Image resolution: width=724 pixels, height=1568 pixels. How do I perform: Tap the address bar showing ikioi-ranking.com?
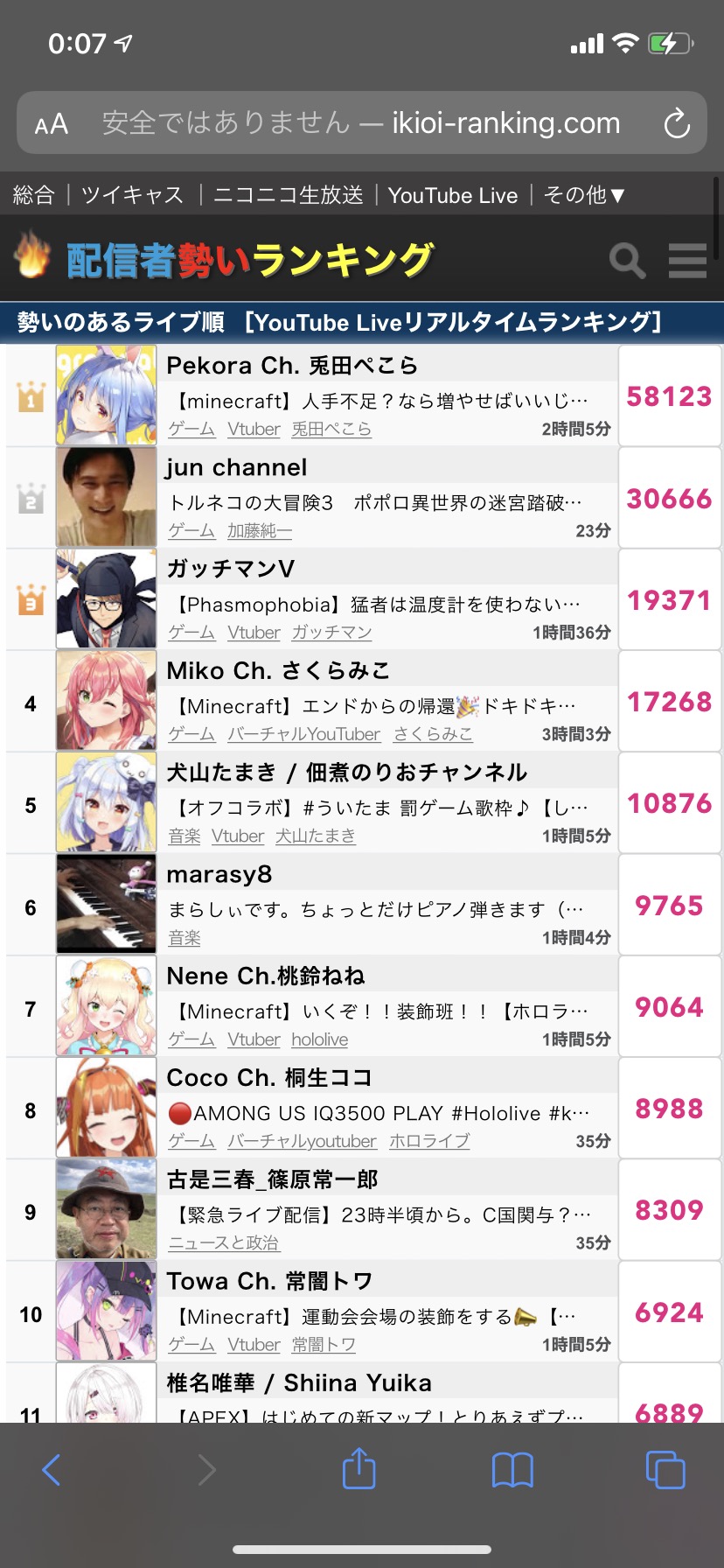tap(361, 123)
